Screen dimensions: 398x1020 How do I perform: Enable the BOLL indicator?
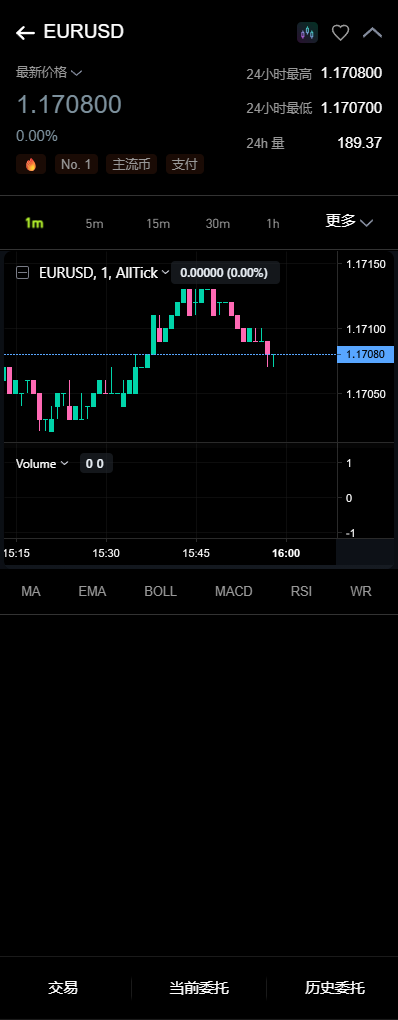161,591
